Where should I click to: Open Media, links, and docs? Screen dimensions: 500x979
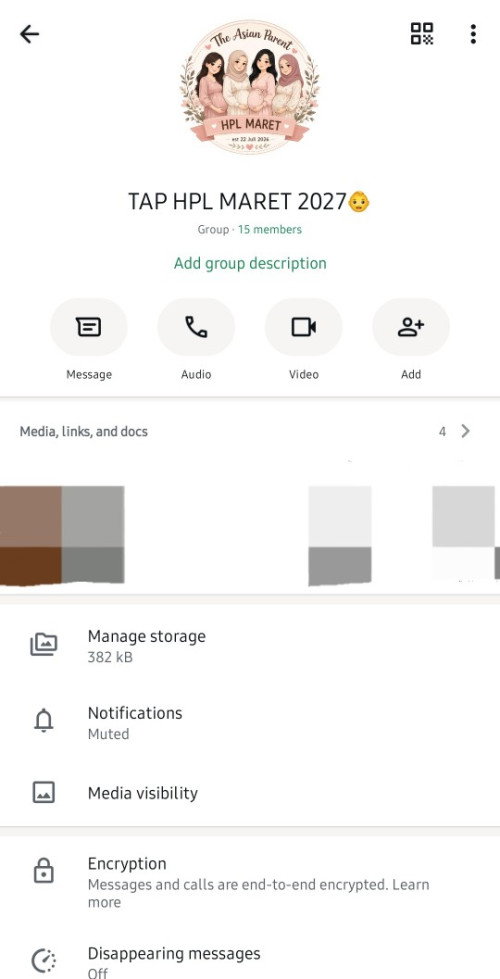tap(250, 431)
